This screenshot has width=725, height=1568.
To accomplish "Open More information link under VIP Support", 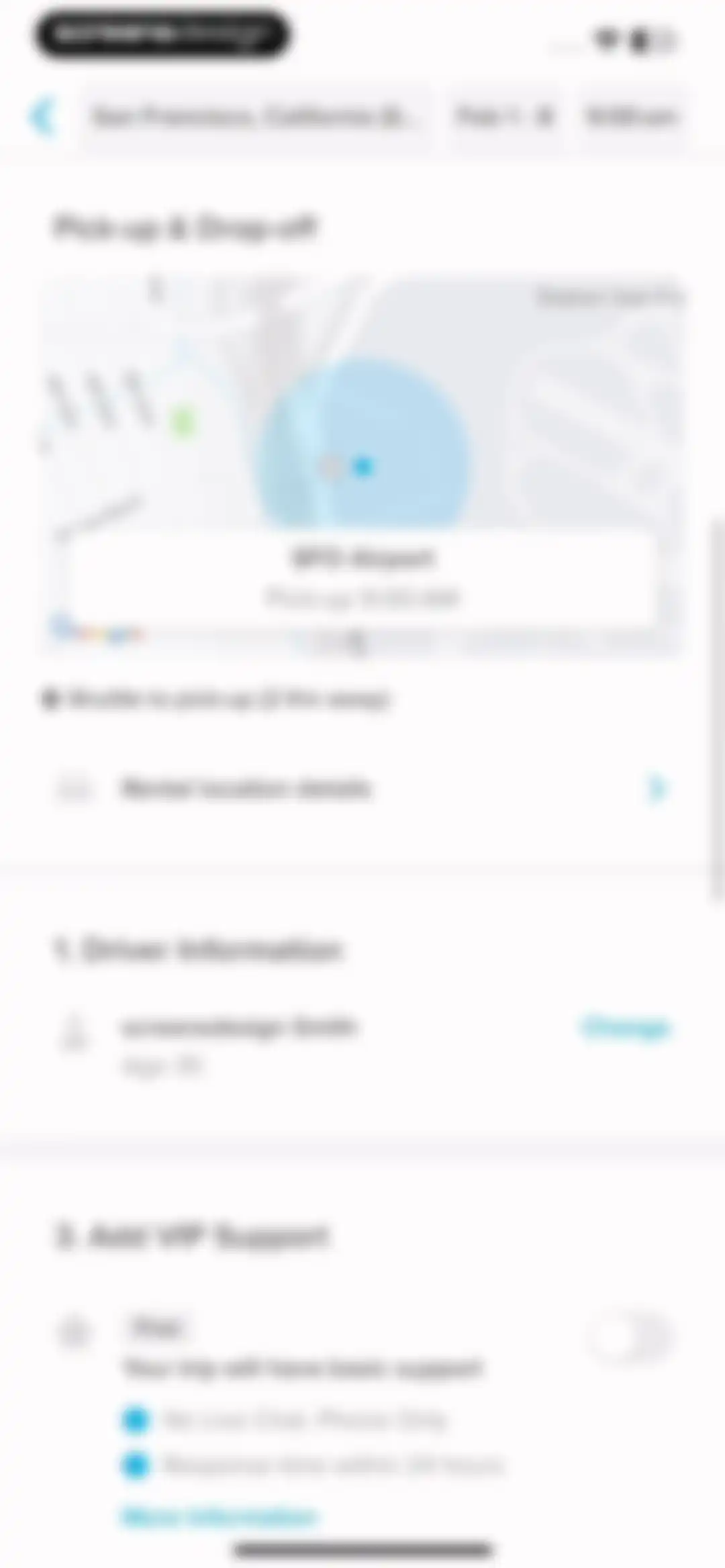I will (x=220, y=1516).
